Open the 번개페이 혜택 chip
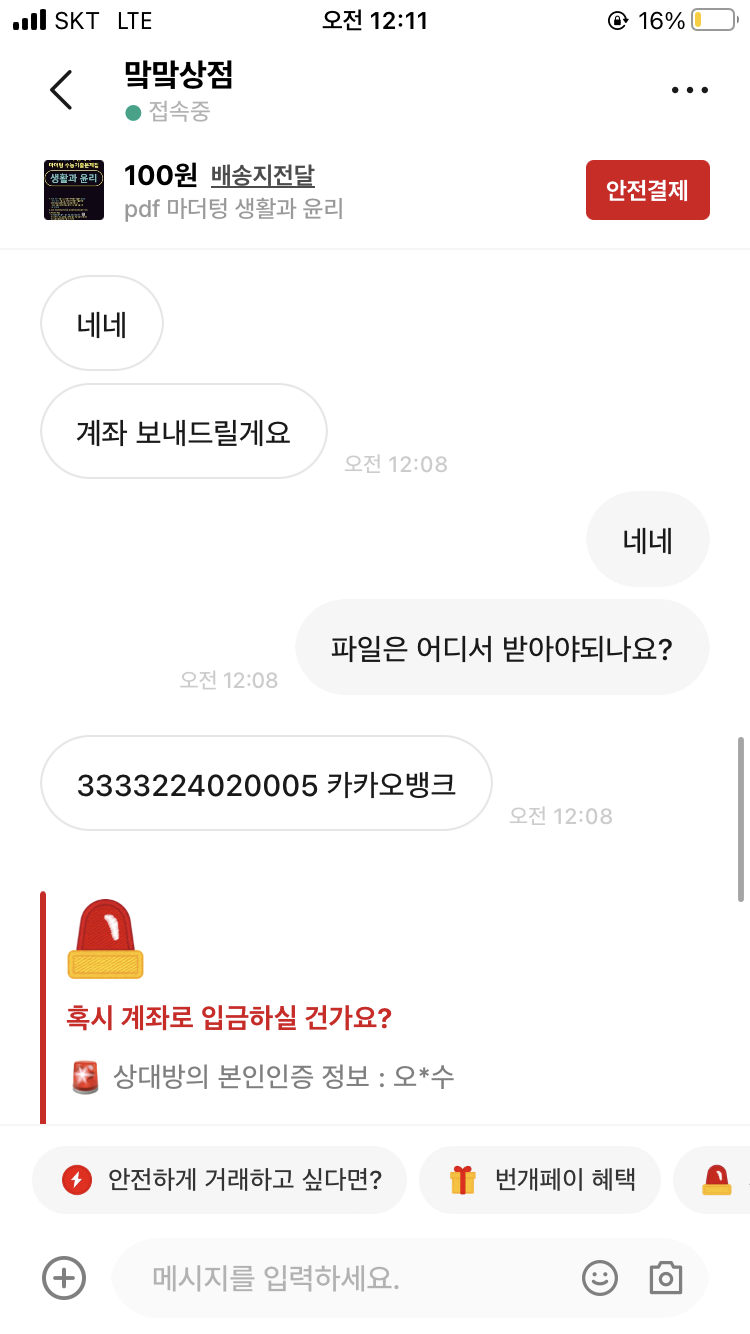 541,1180
